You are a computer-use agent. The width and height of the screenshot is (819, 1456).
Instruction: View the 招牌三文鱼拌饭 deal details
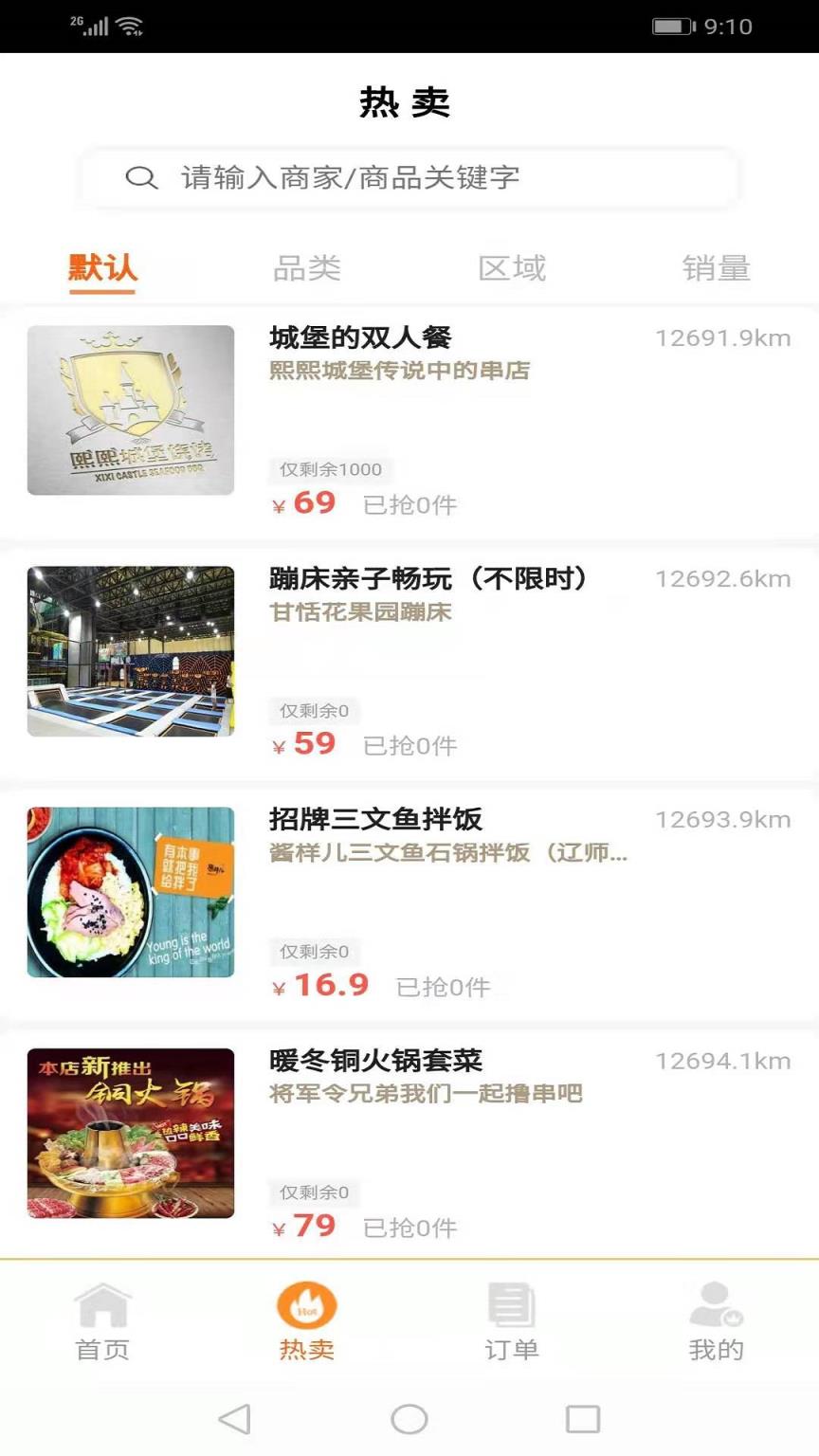point(375,819)
